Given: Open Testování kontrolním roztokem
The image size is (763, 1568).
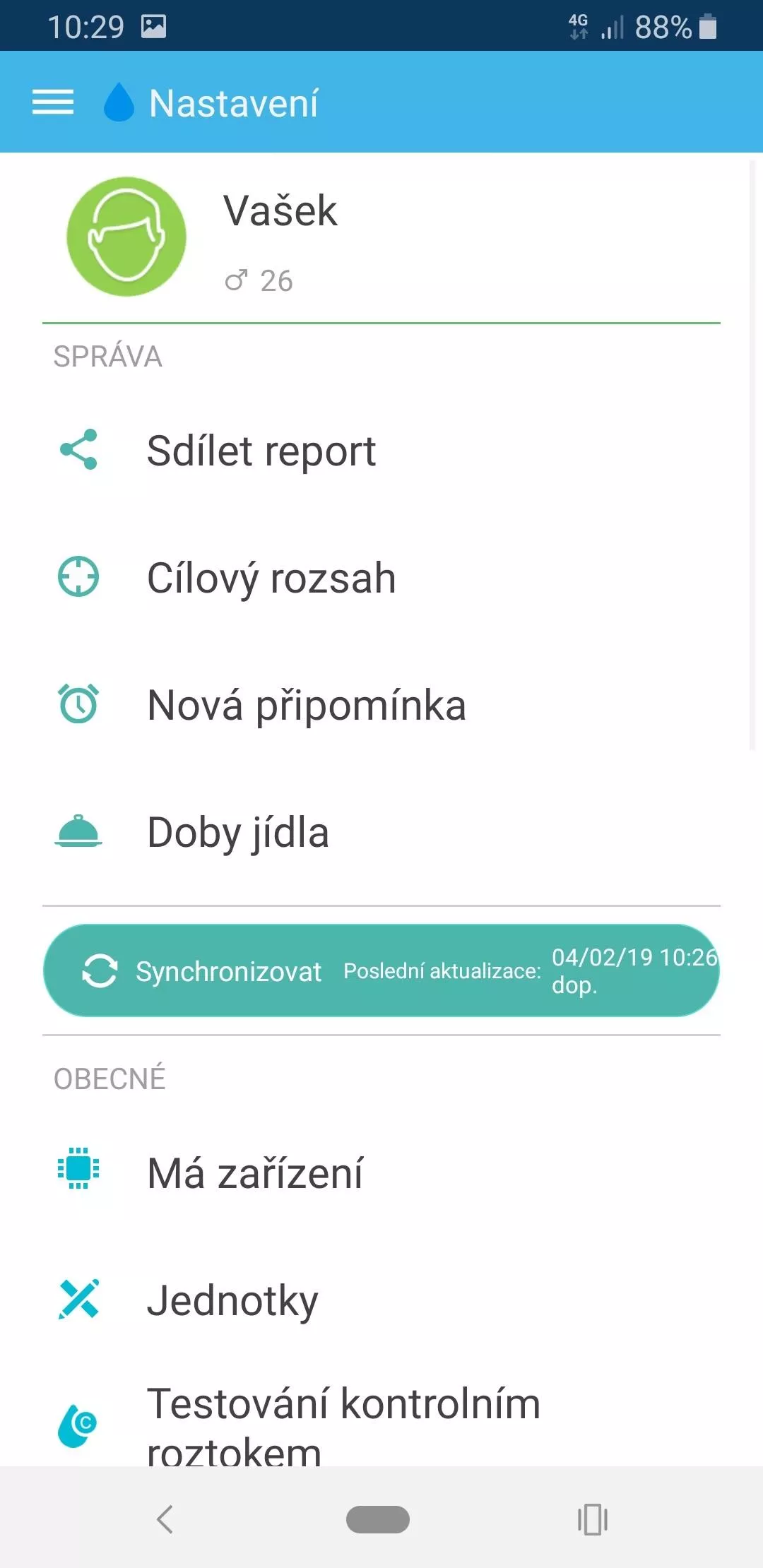Looking at the screenshot, I should (381, 1423).
